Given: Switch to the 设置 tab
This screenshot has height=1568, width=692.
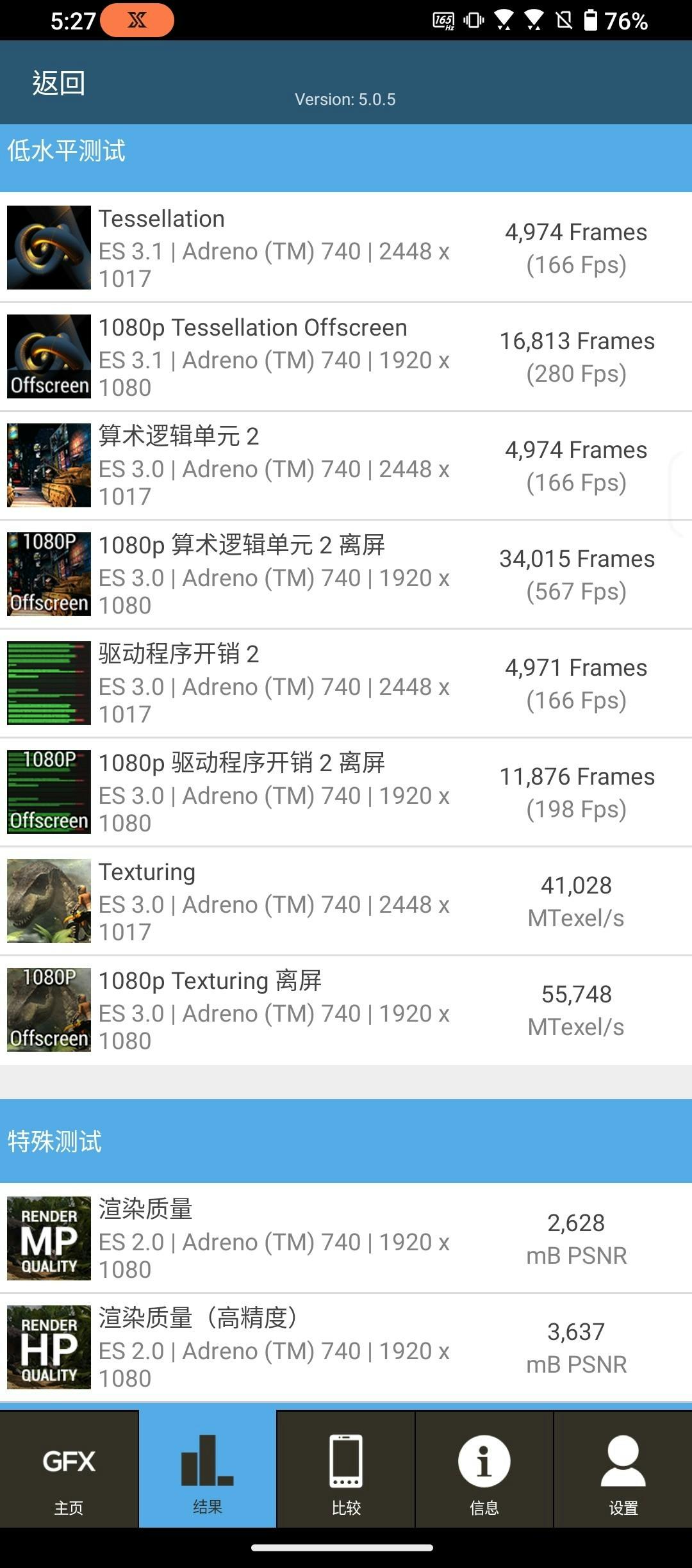Looking at the screenshot, I should (623, 1469).
